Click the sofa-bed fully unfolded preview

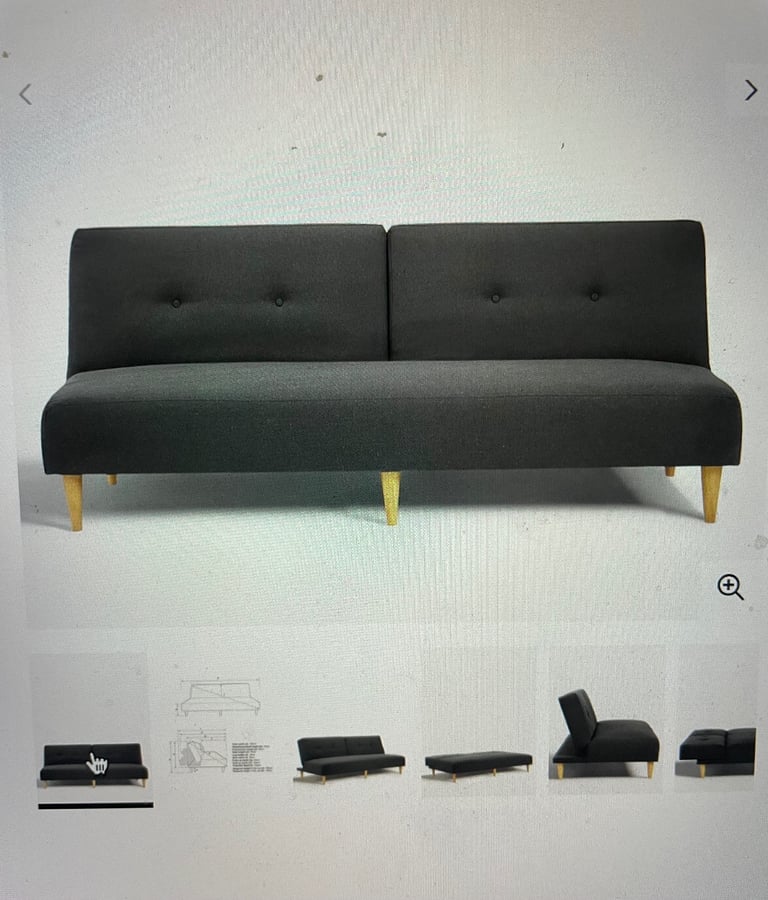coord(477,765)
